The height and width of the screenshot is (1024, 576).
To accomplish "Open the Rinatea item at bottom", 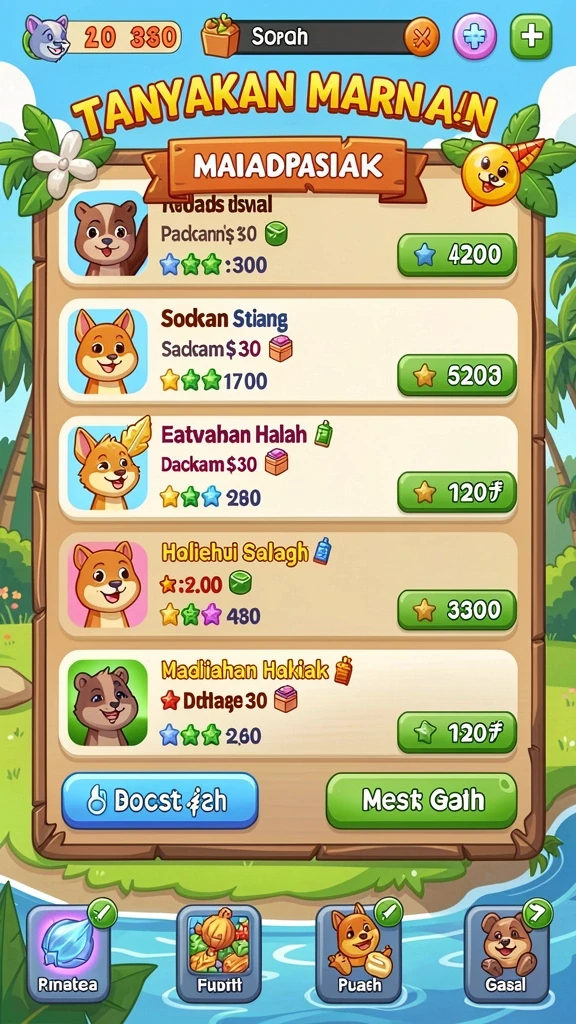I will tap(69, 954).
